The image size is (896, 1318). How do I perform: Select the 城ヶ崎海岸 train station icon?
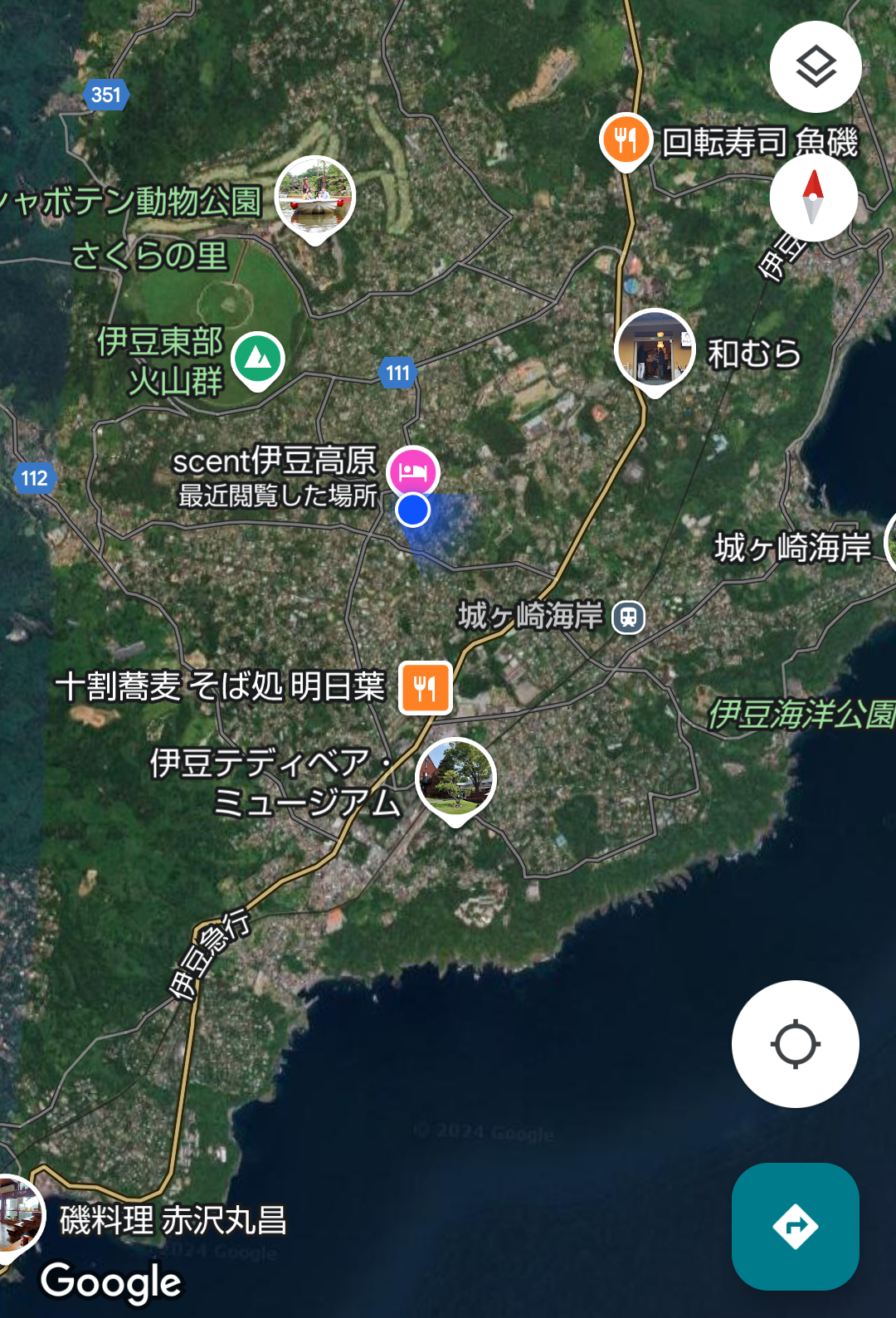tap(628, 618)
